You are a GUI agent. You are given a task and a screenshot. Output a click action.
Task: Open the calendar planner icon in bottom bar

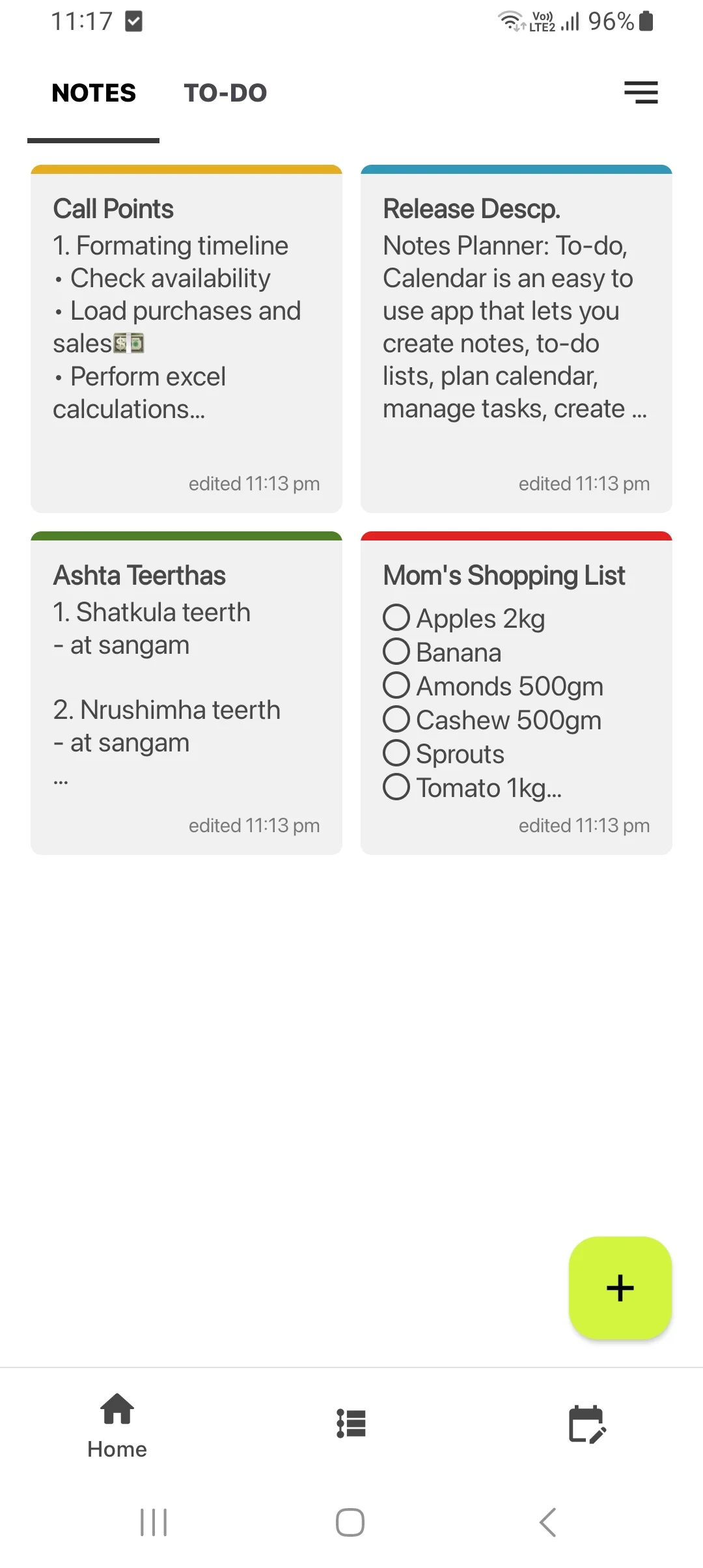tap(586, 1423)
